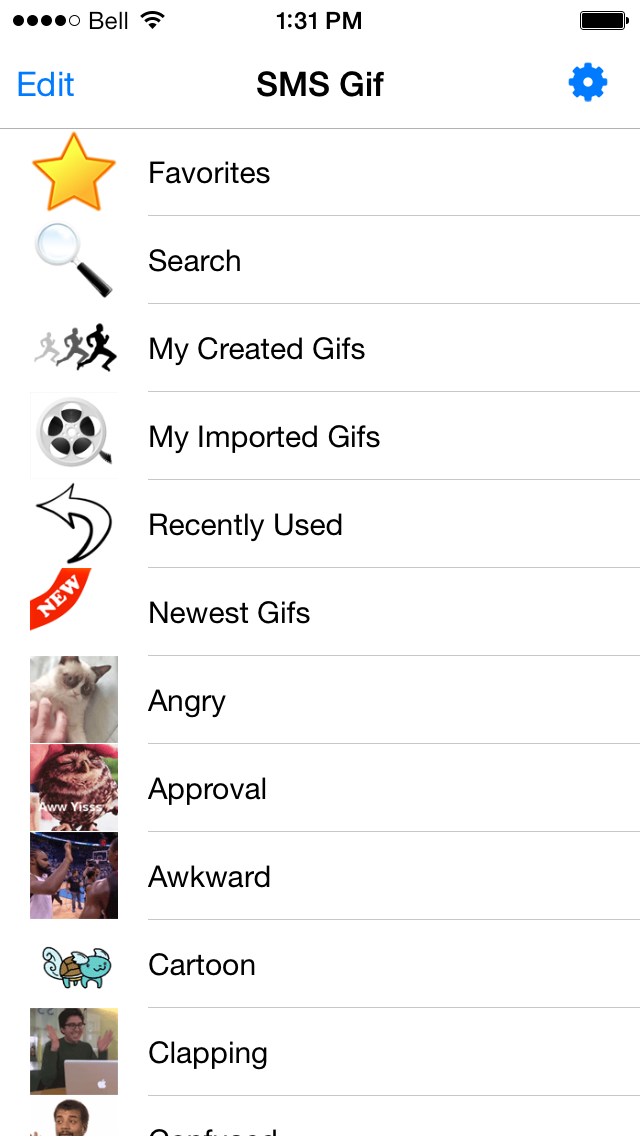Browse the Cartoon gifs
The width and height of the screenshot is (640, 1136).
(320, 964)
